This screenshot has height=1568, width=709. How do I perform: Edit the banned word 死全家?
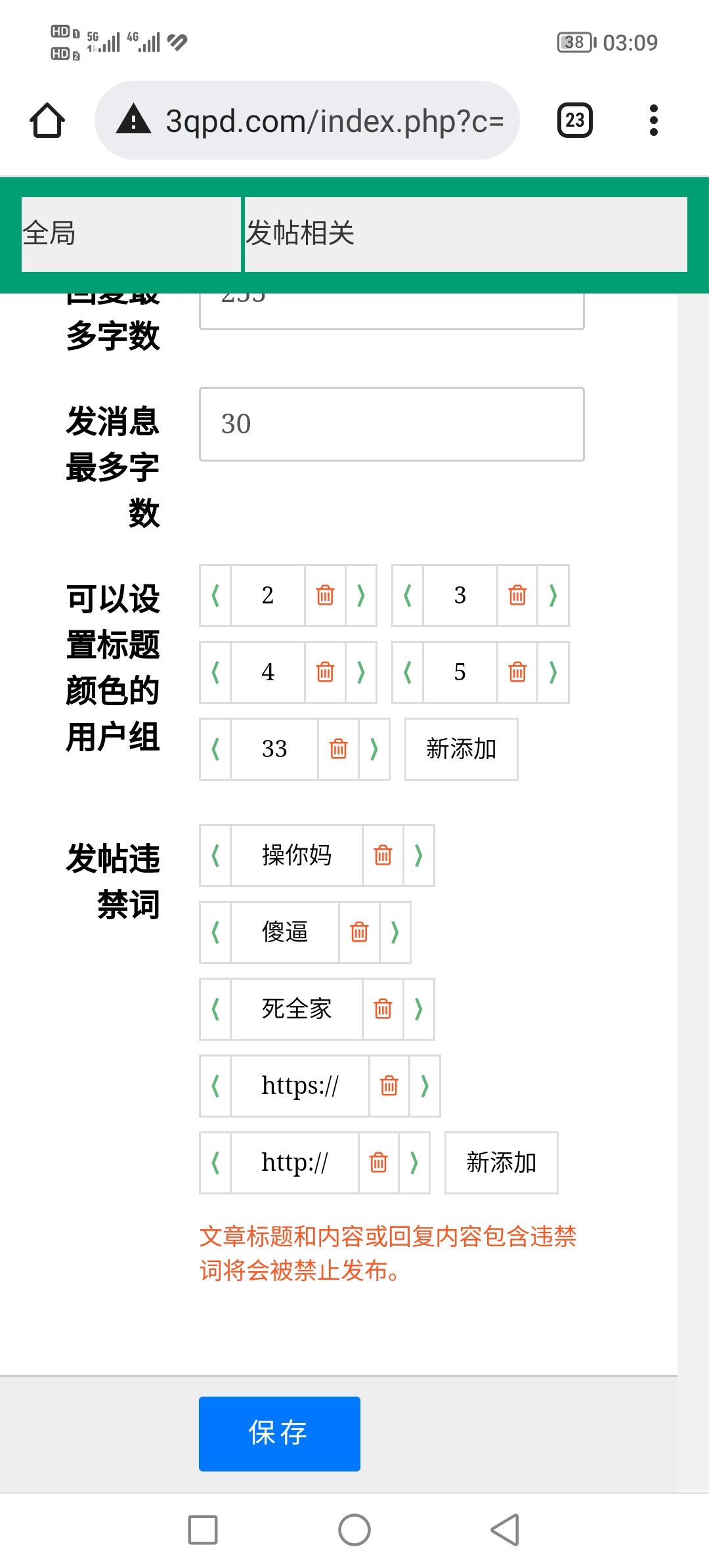(297, 1009)
